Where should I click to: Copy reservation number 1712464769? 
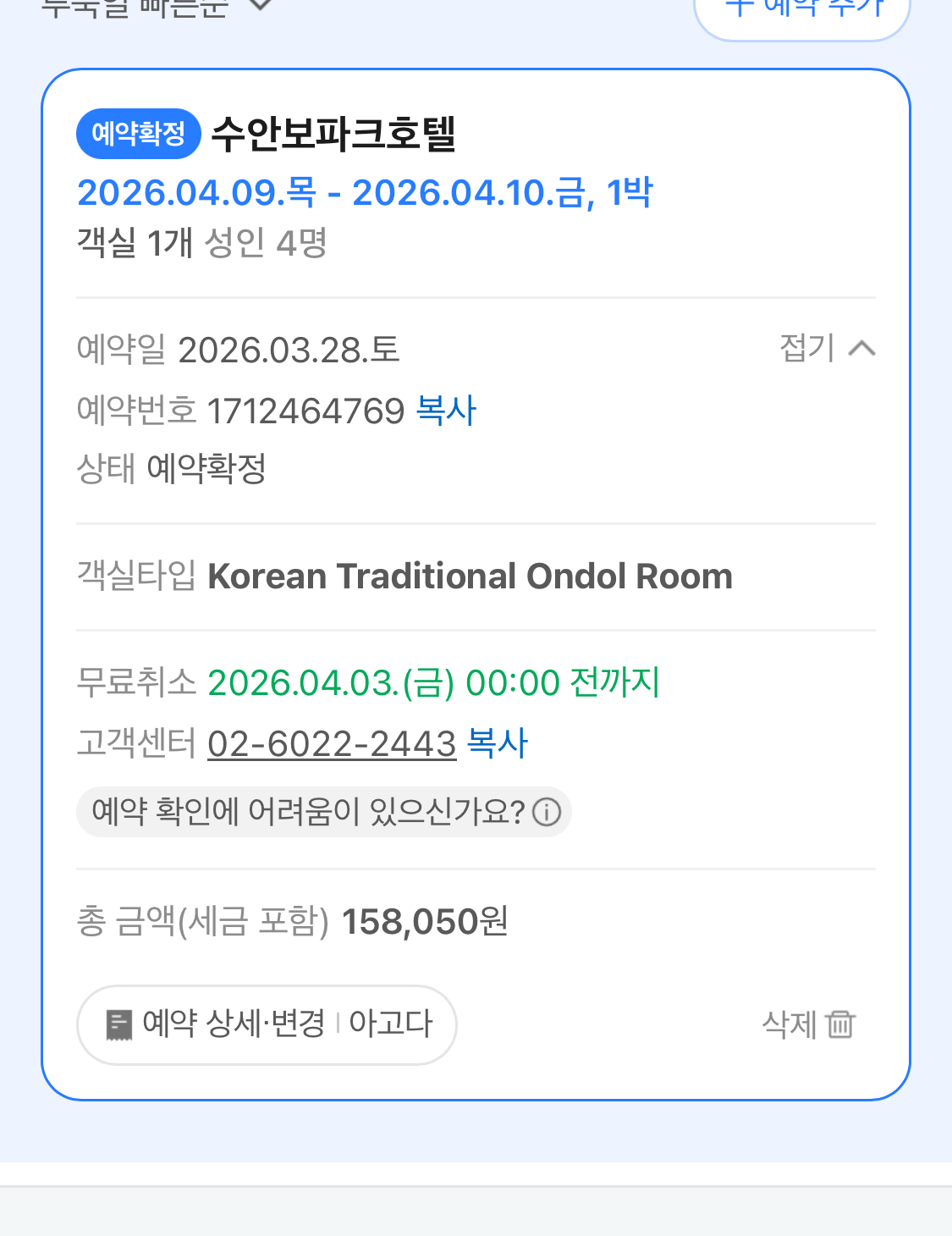[x=446, y=411]
